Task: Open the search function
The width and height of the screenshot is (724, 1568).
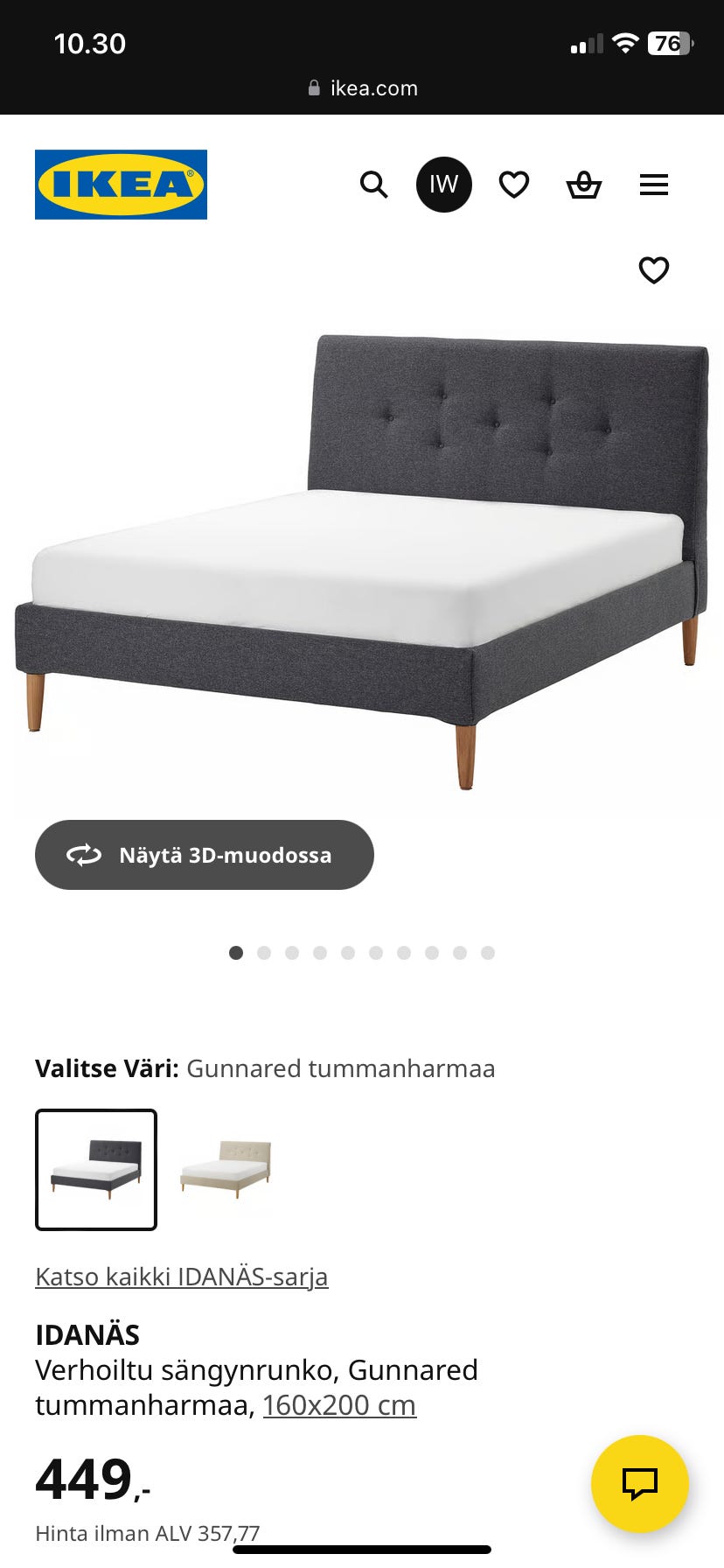Action: (374, 185)
